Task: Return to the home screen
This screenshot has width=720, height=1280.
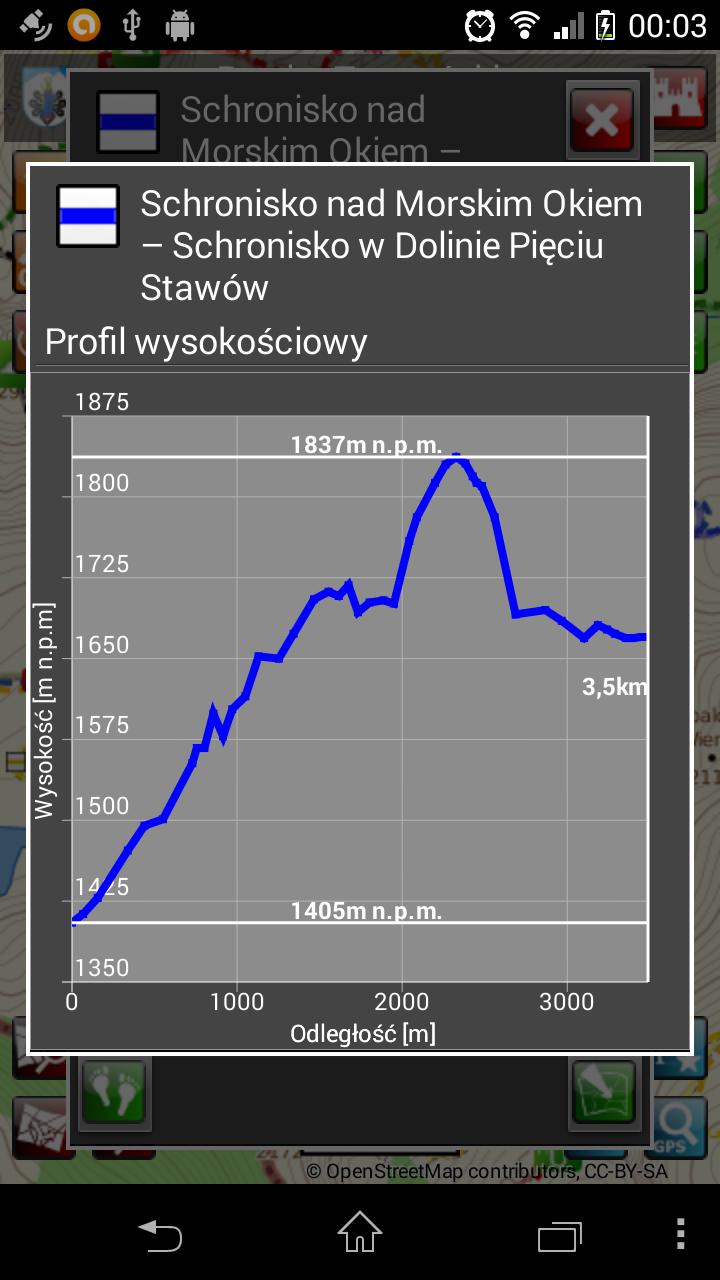Action: 360,1232
